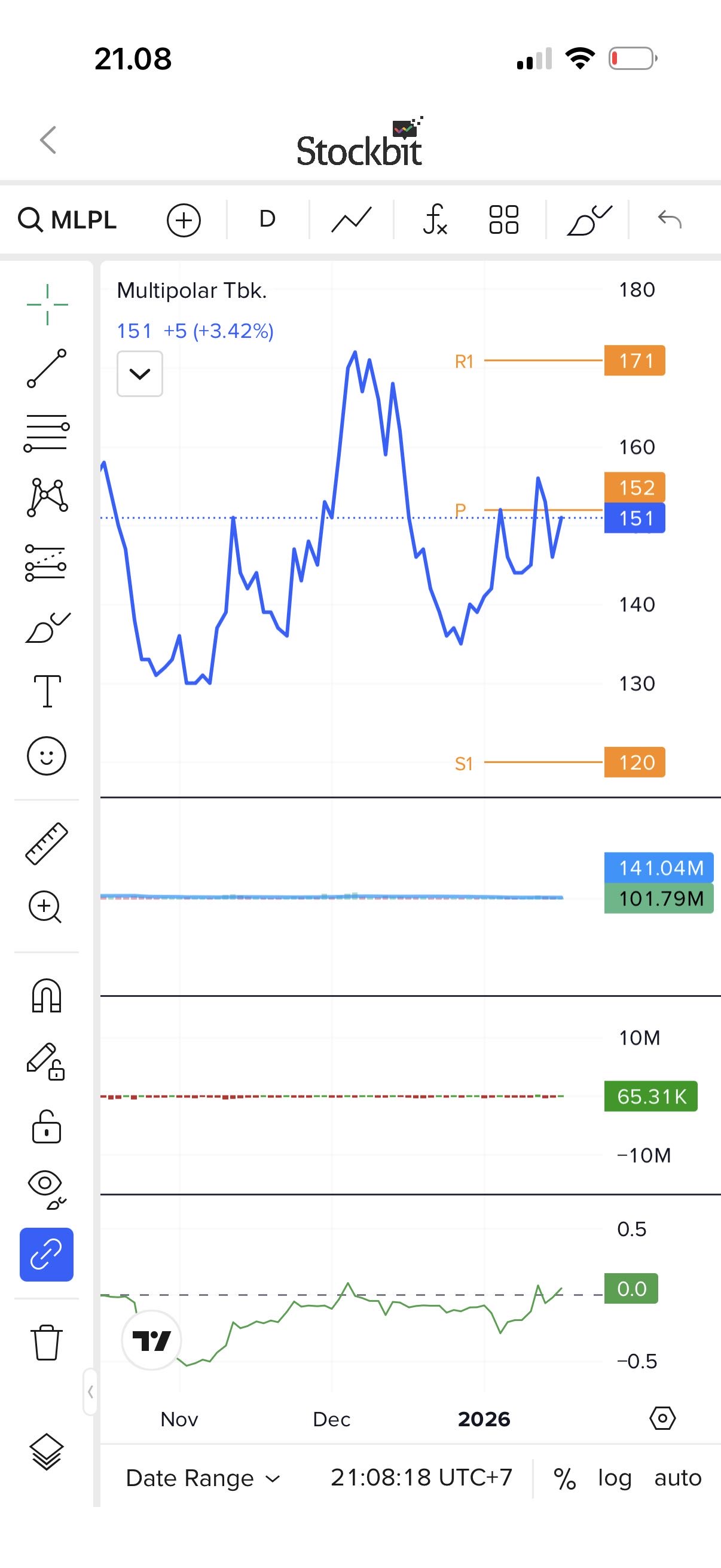Change the D timeframe interval

(267, 219)
